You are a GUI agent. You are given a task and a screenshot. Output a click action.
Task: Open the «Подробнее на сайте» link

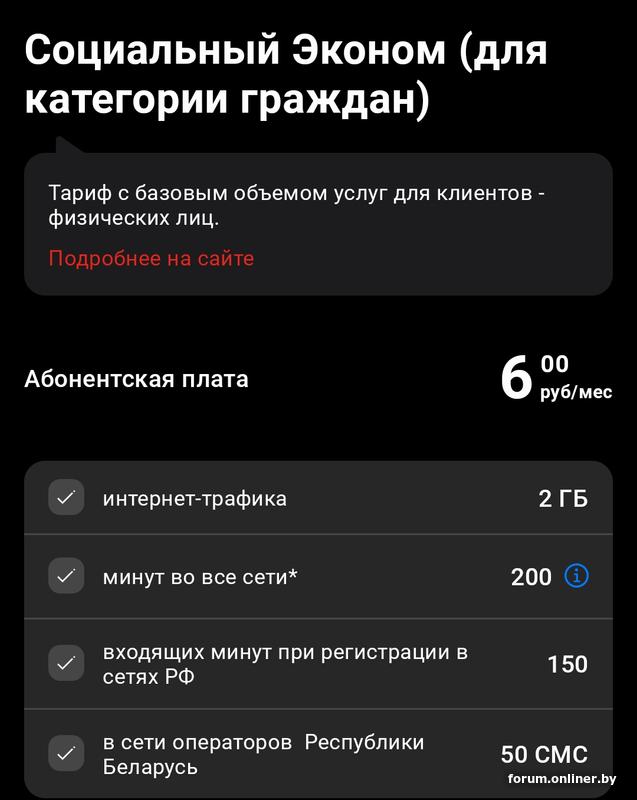[x=151, y=258]
